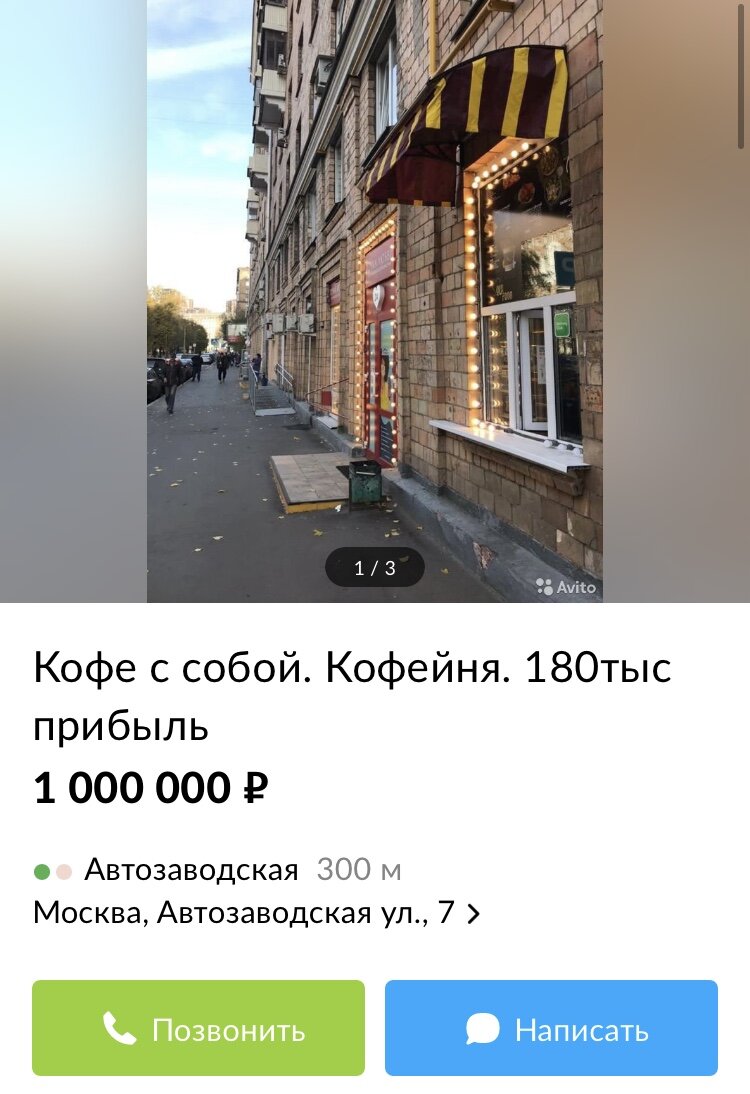Click the beige metro line indicator dot
The image size is (750, 1094).
tap(62, 871)
